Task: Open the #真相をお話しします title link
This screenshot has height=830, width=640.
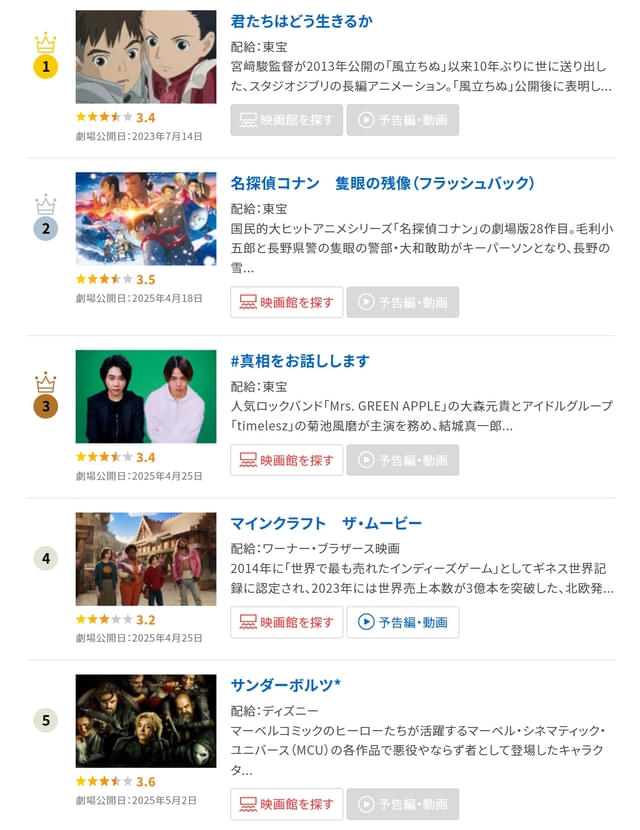Action: pyautogui.click(x=300, y=360)
